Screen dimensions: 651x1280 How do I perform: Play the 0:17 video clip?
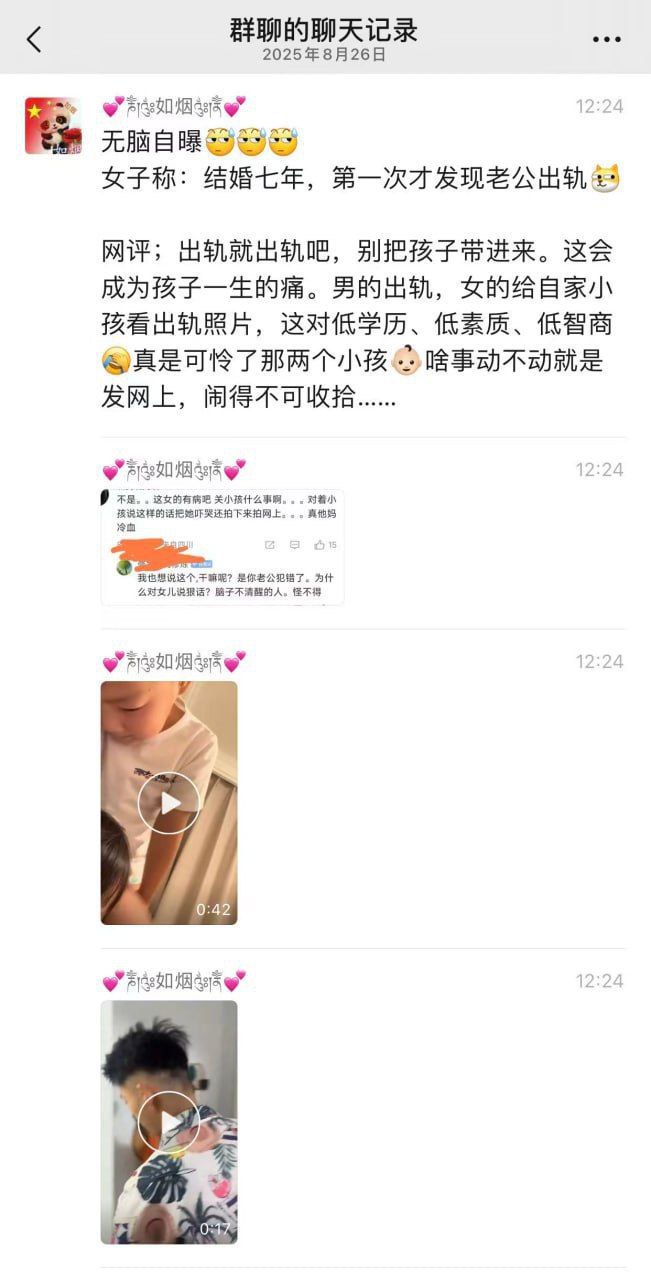coord(169,1121)
